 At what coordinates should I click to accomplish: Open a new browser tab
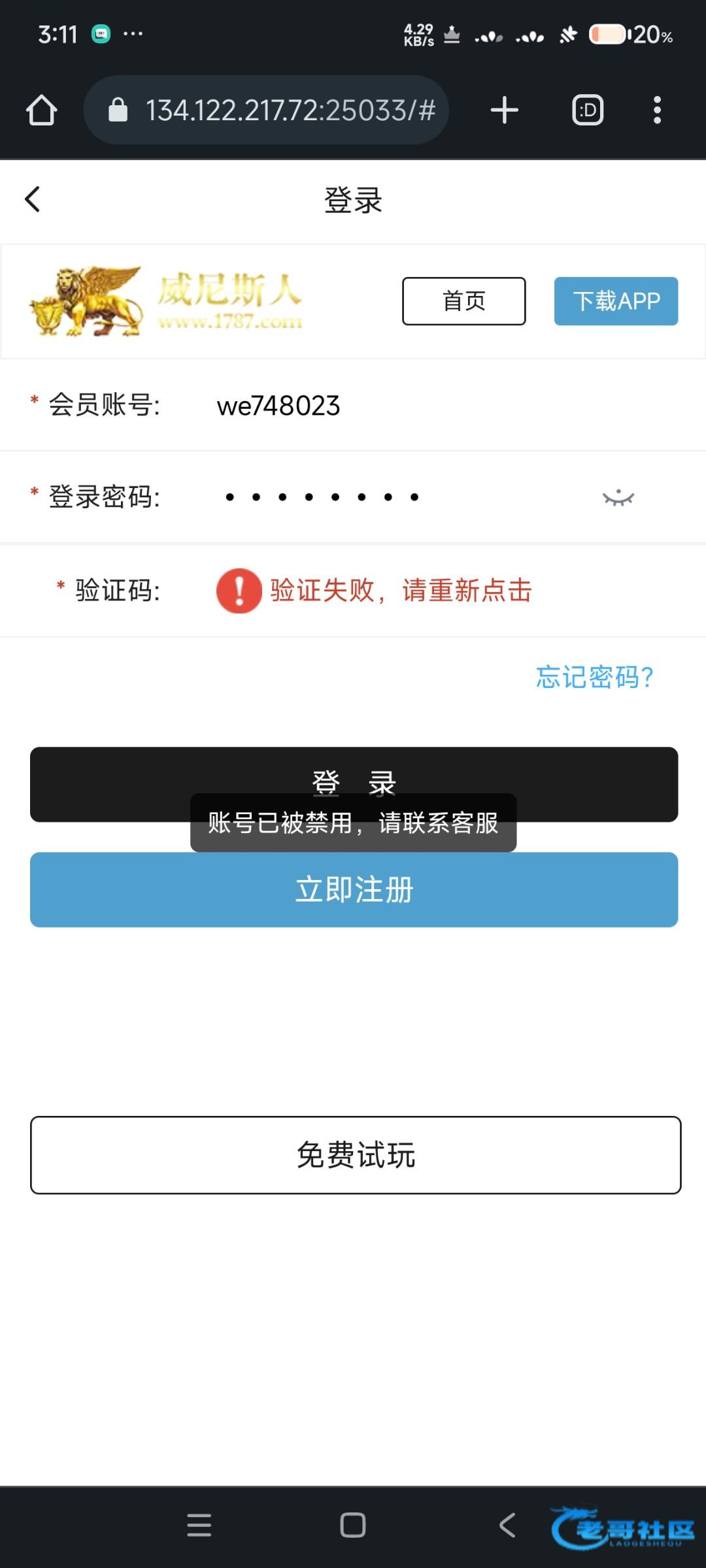[x=504, y=110]
